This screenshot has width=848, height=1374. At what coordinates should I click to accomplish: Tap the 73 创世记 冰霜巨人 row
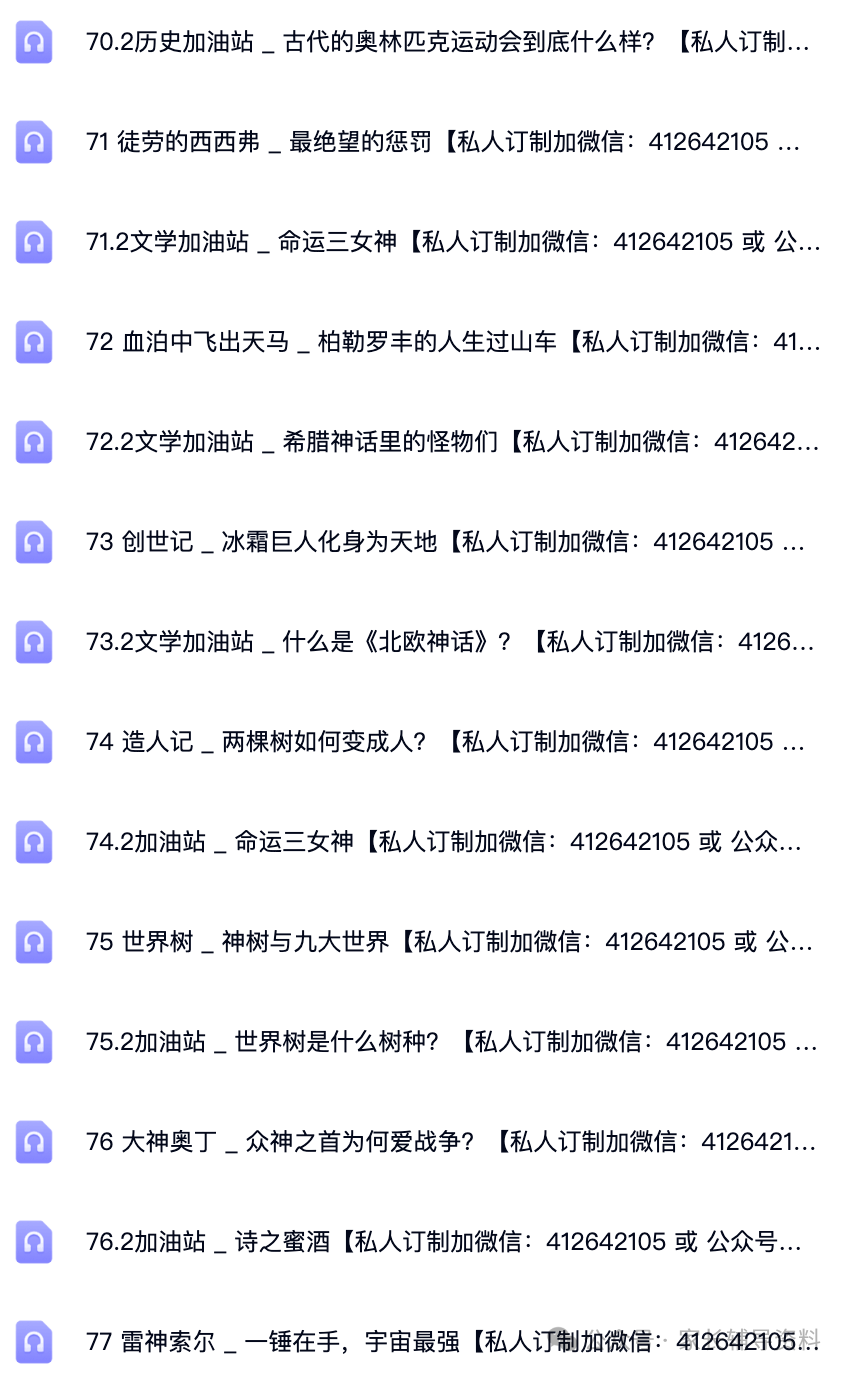424,542
